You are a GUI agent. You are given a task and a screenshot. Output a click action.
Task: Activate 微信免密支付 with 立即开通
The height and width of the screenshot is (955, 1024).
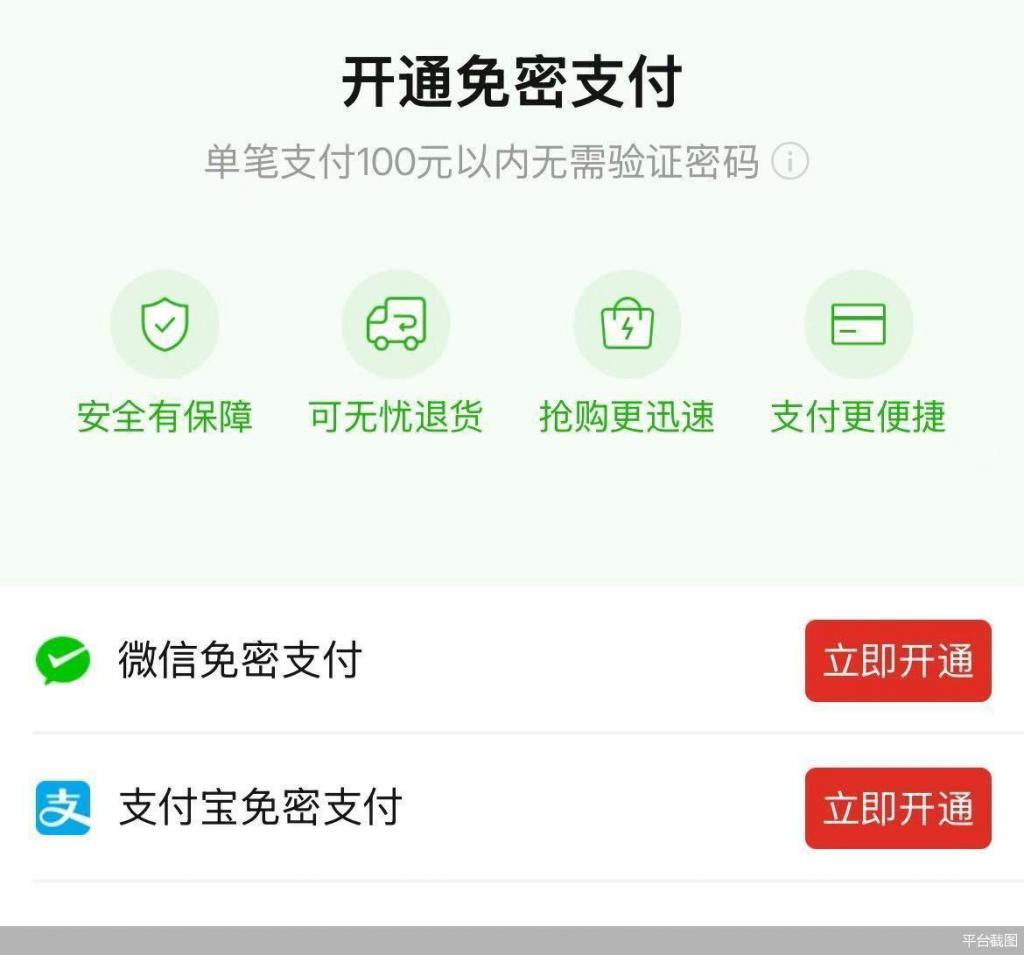897,661
